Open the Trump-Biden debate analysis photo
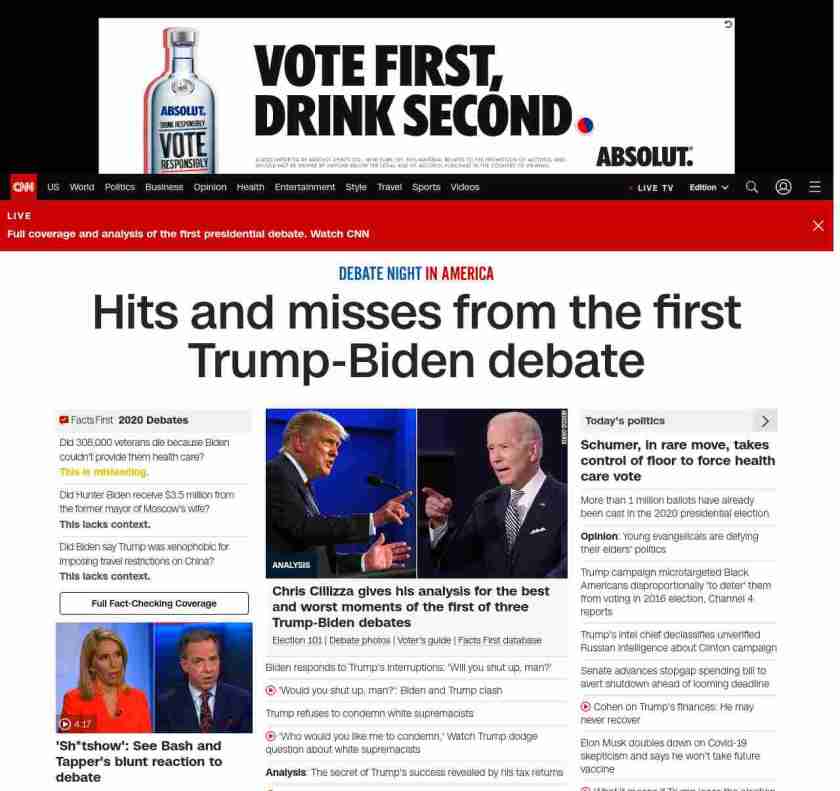Viewport: 840px width, 791px height. coord(416,493)
